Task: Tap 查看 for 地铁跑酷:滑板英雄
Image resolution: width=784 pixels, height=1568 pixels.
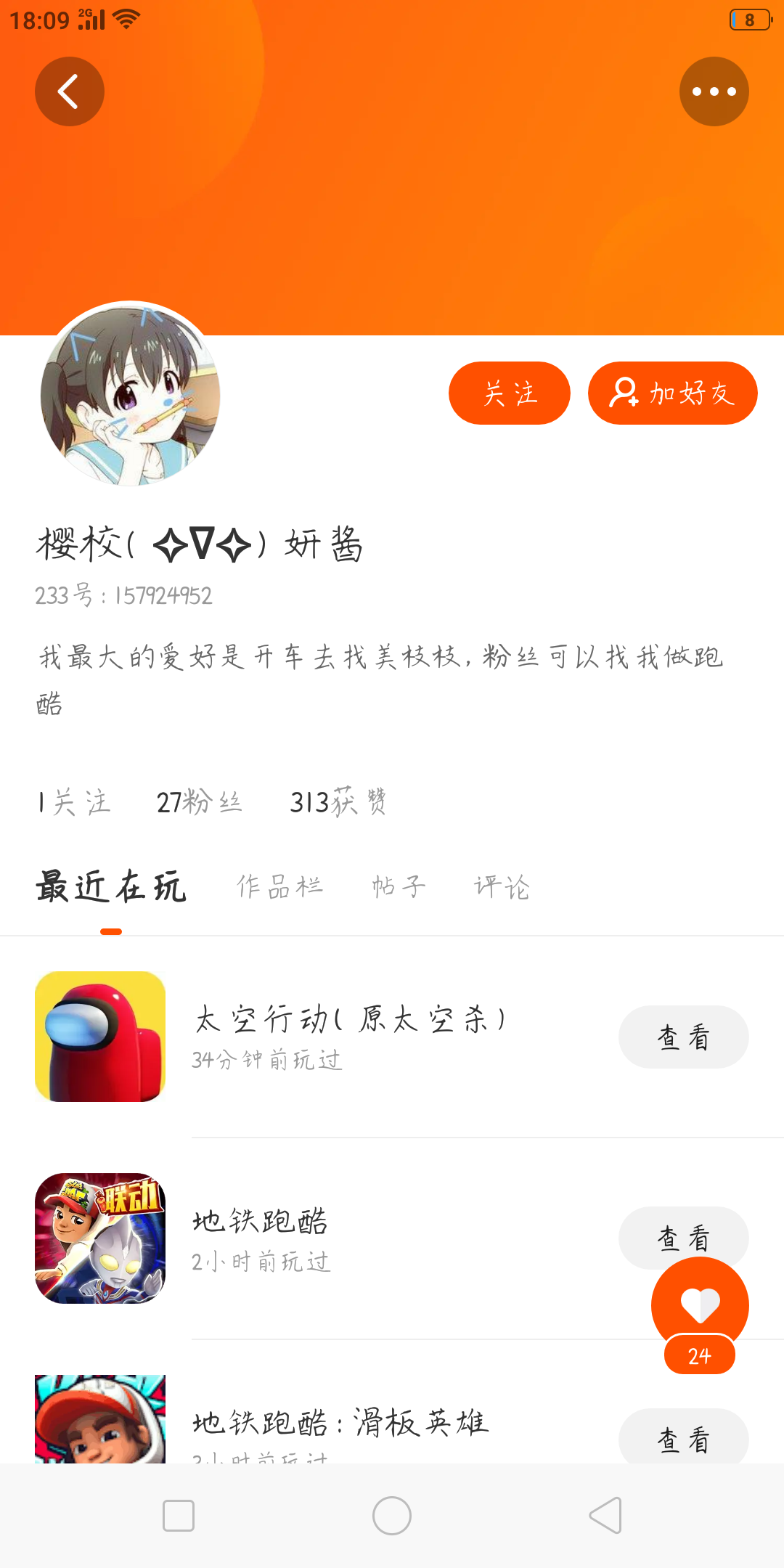Action: [x=683, y=1439]
